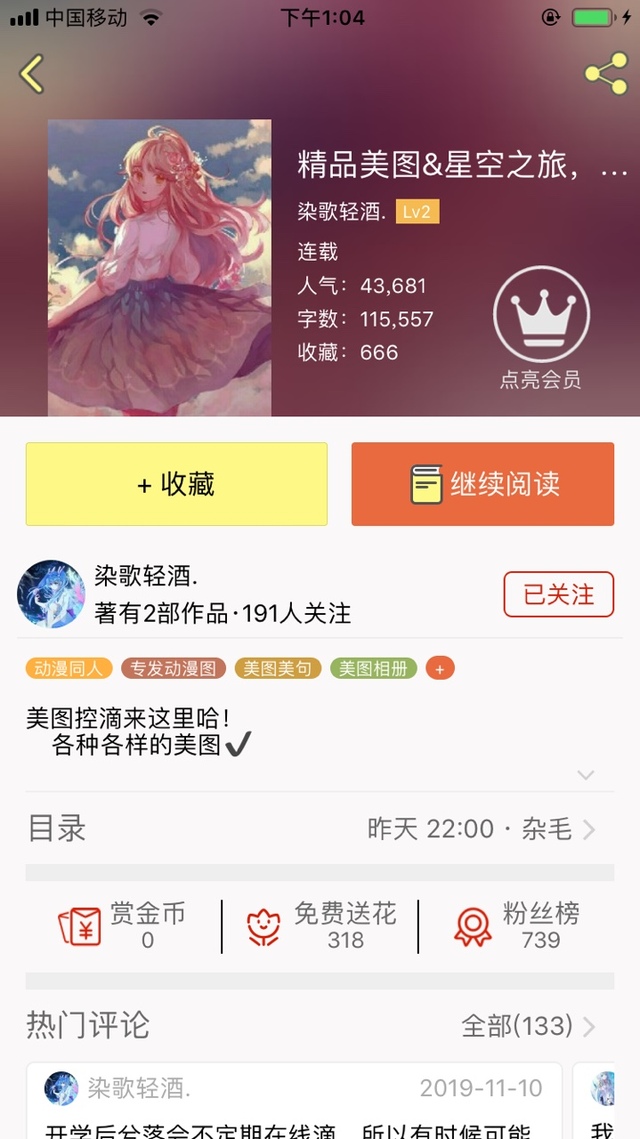640x1139 pixels.
Task: Share this book via share icon
Action: point(605,74)
